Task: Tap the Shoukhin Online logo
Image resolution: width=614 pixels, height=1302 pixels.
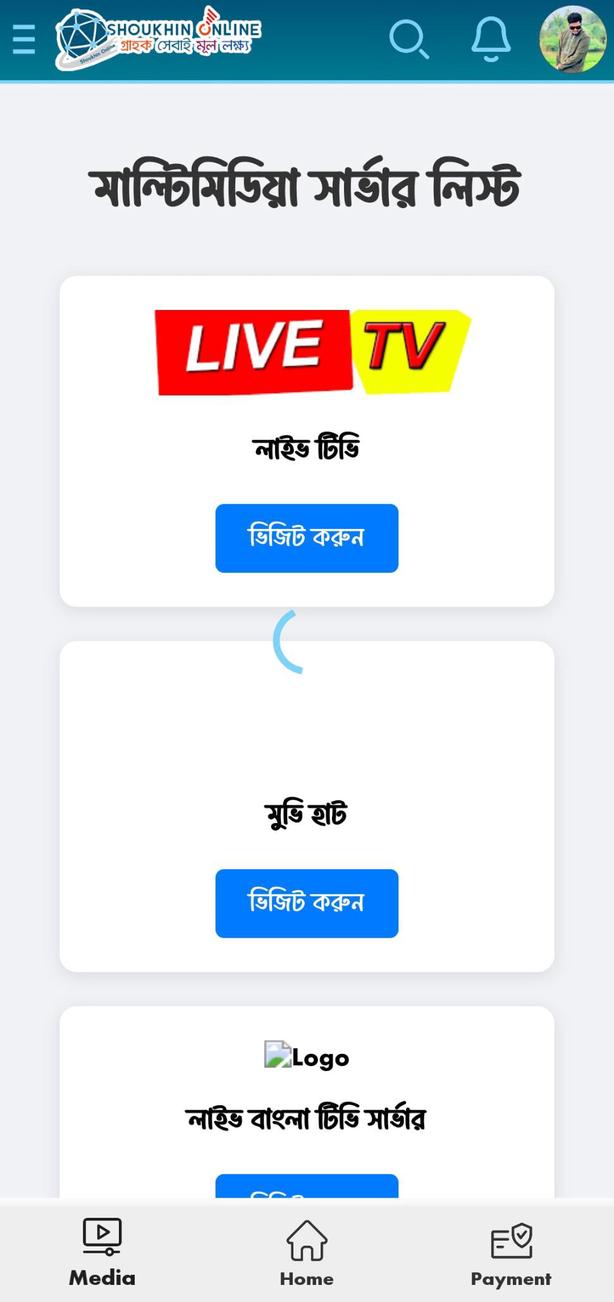Action: pos(158,39)
